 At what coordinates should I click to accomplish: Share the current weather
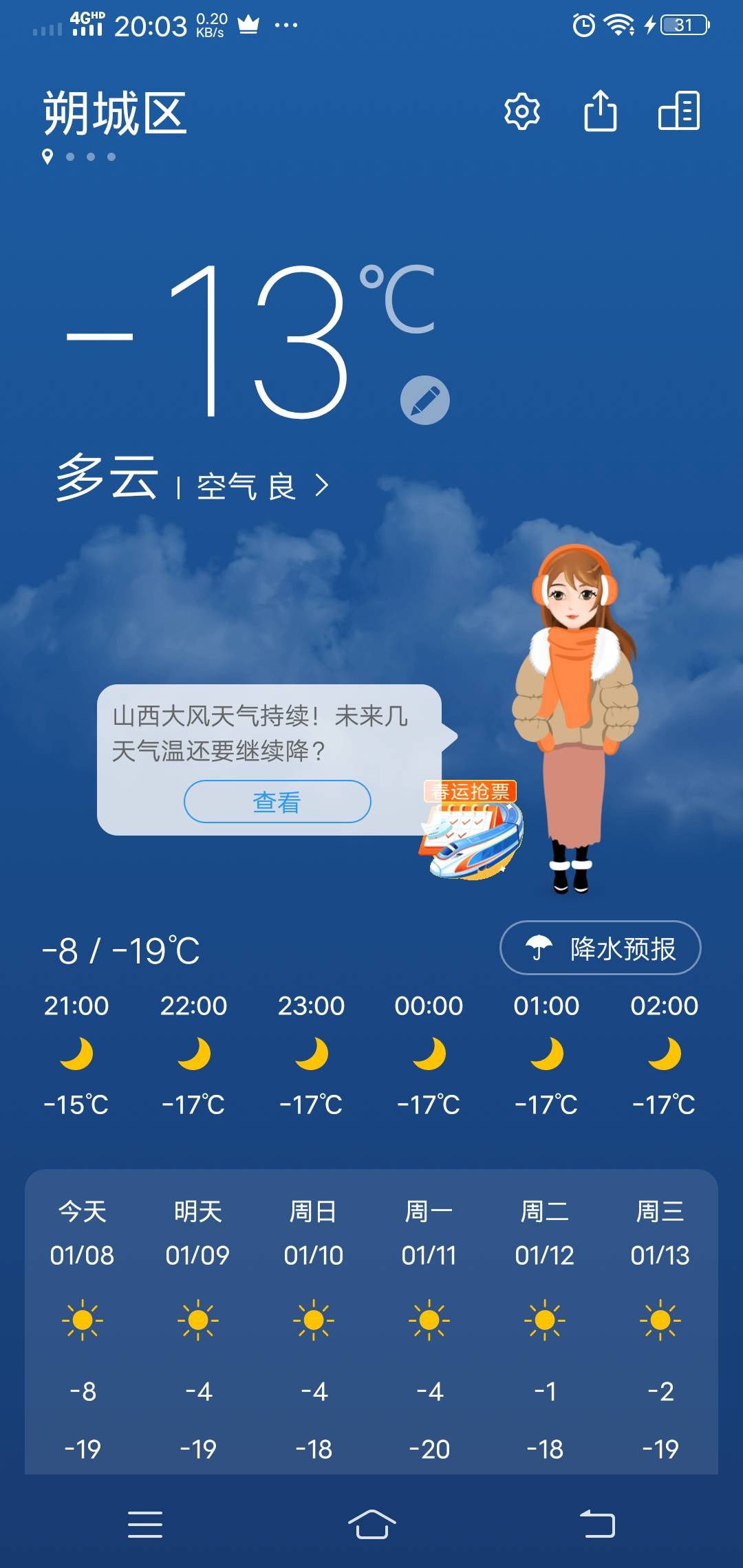pyautogui.click(x=600, y=111)
